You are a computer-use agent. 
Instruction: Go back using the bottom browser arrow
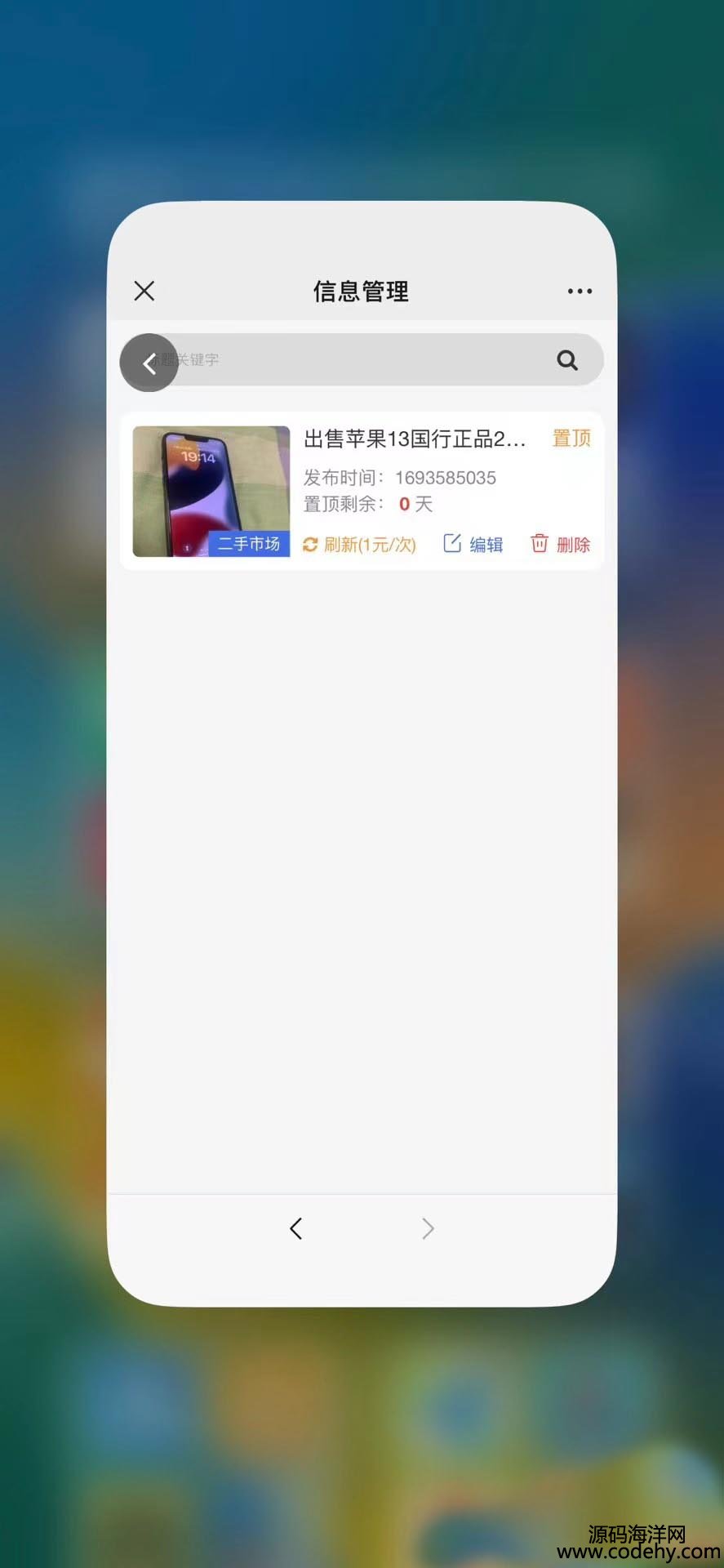(296, 1228)
